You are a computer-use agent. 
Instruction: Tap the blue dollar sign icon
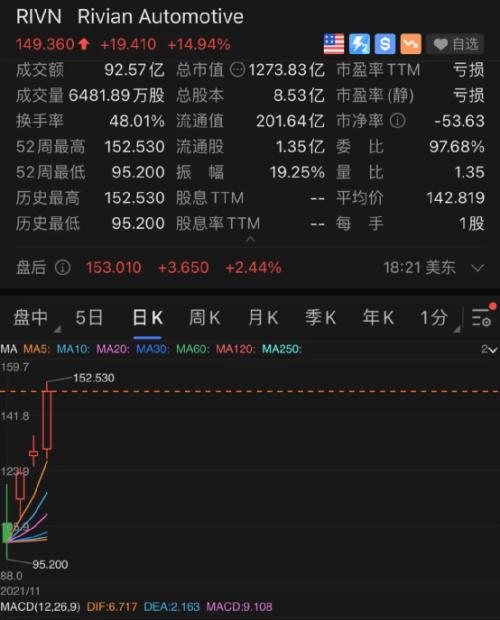[x=385, y=44]
